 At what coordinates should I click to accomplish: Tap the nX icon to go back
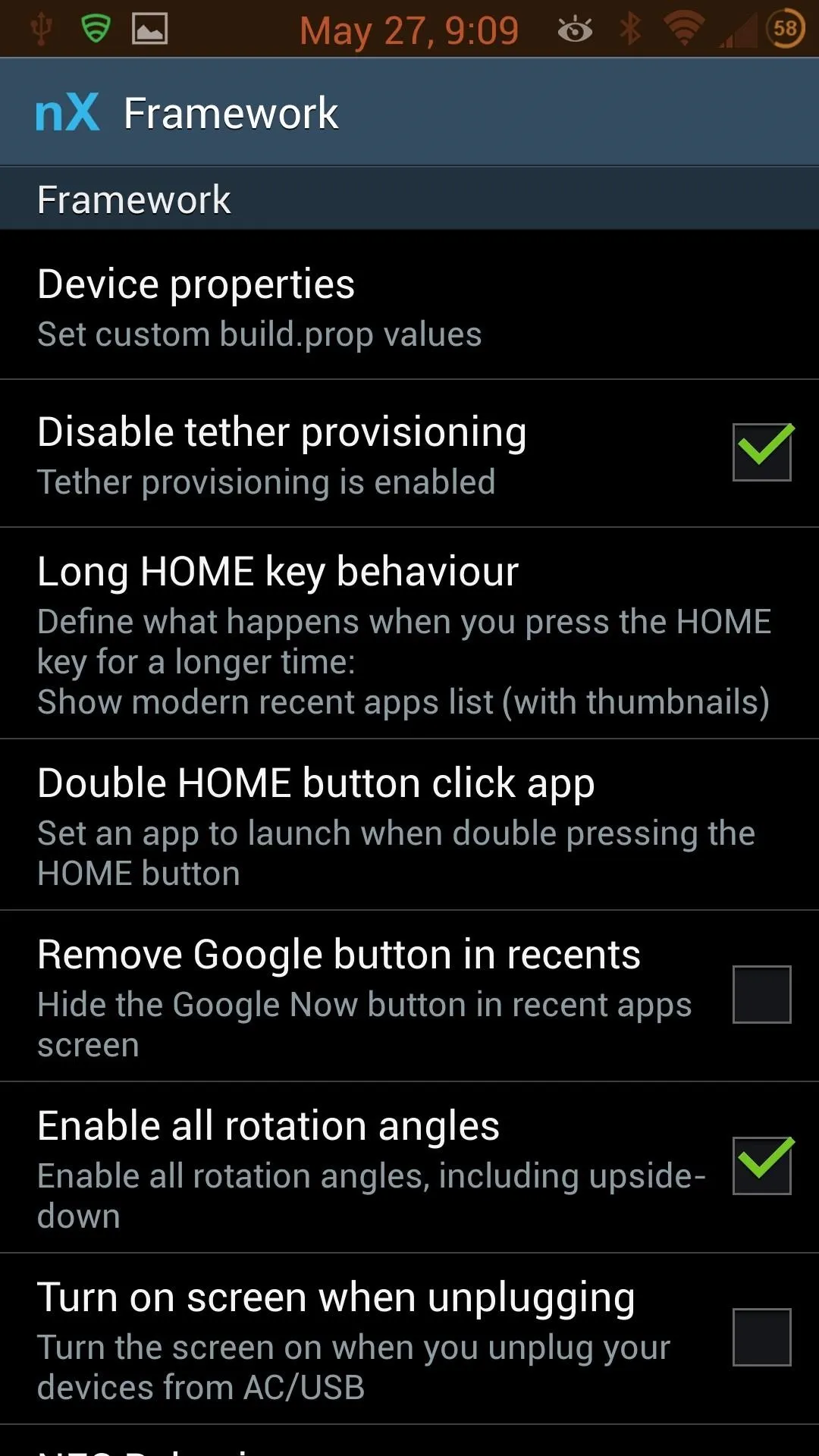67,112
